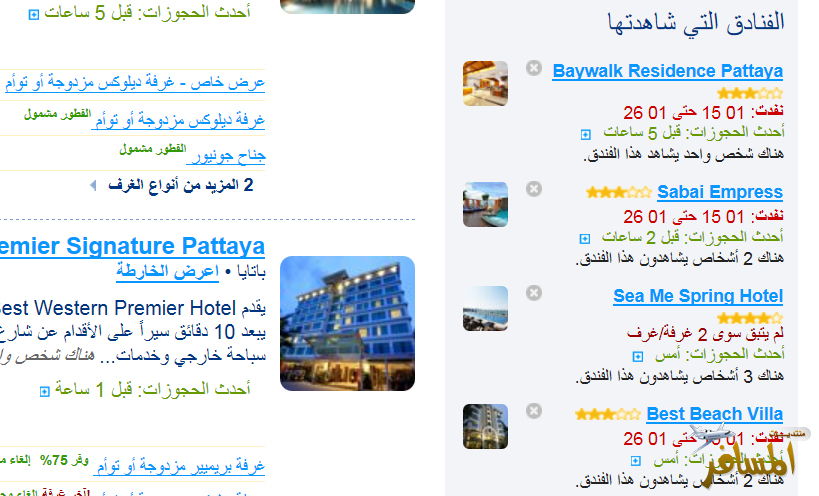Tap the Sabai Empress thumbnail image
Viewport: 819px width, 496px height.
pyautogui.click(x=485, y=204)
